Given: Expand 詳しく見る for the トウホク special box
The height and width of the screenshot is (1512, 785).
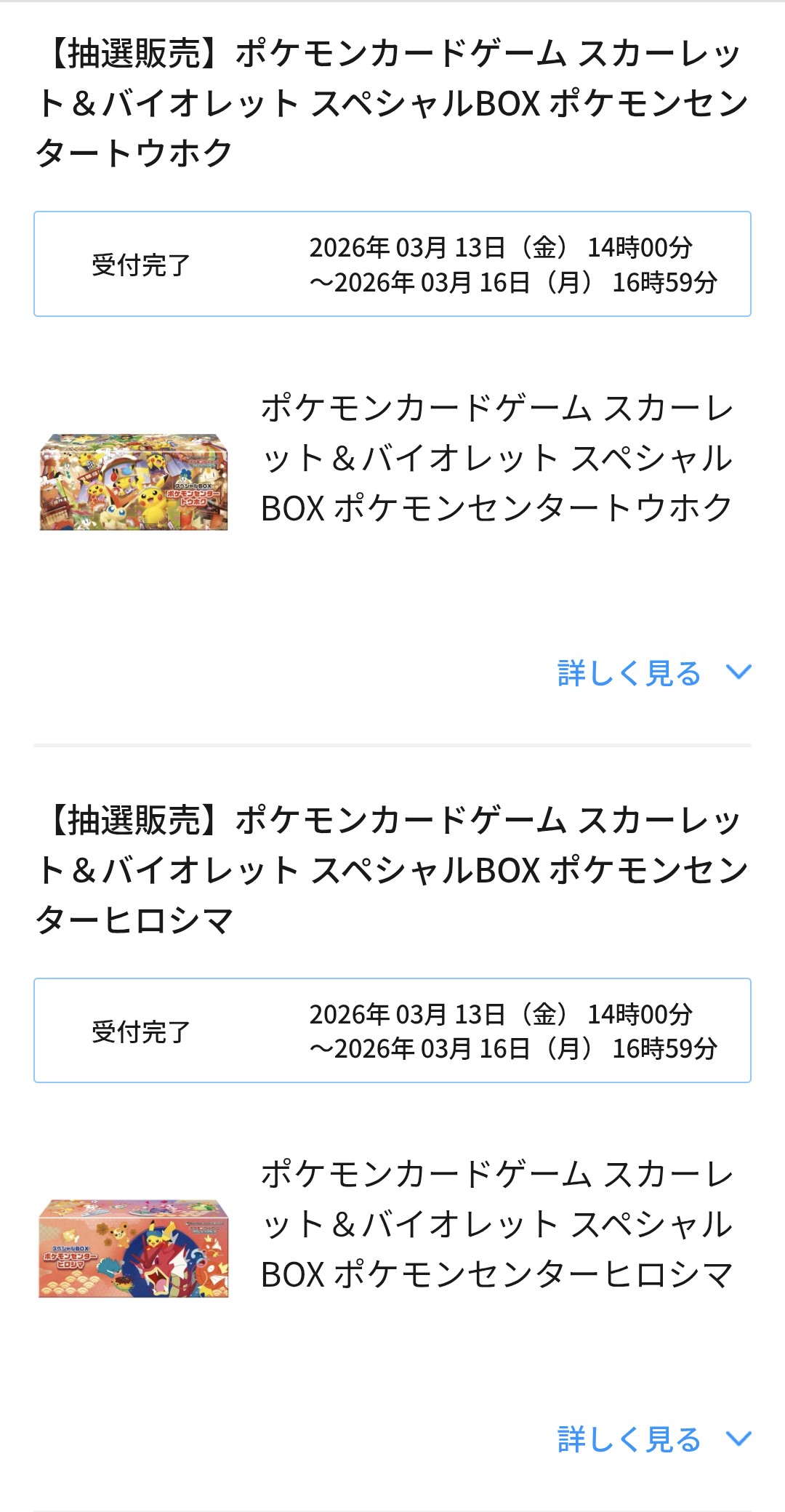Looking at the screenshot, I should [x=653, y=673].
